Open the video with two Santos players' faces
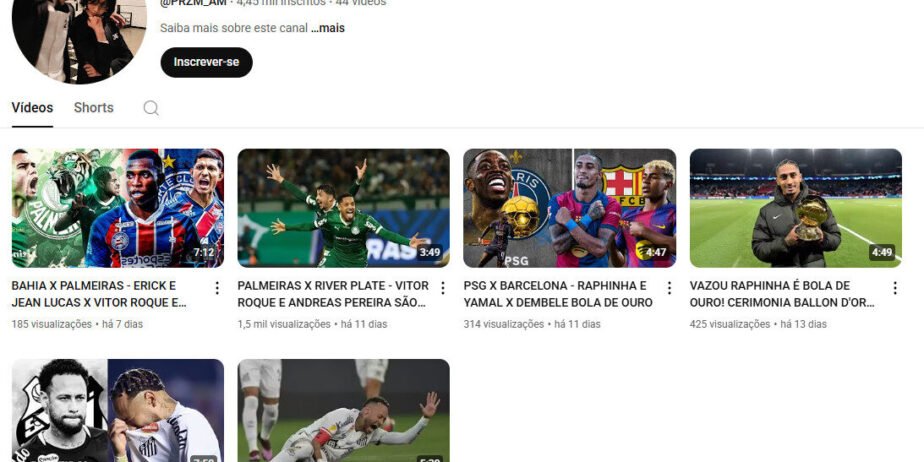Screen dimensions: 924x462 click(x=118, y=411)
